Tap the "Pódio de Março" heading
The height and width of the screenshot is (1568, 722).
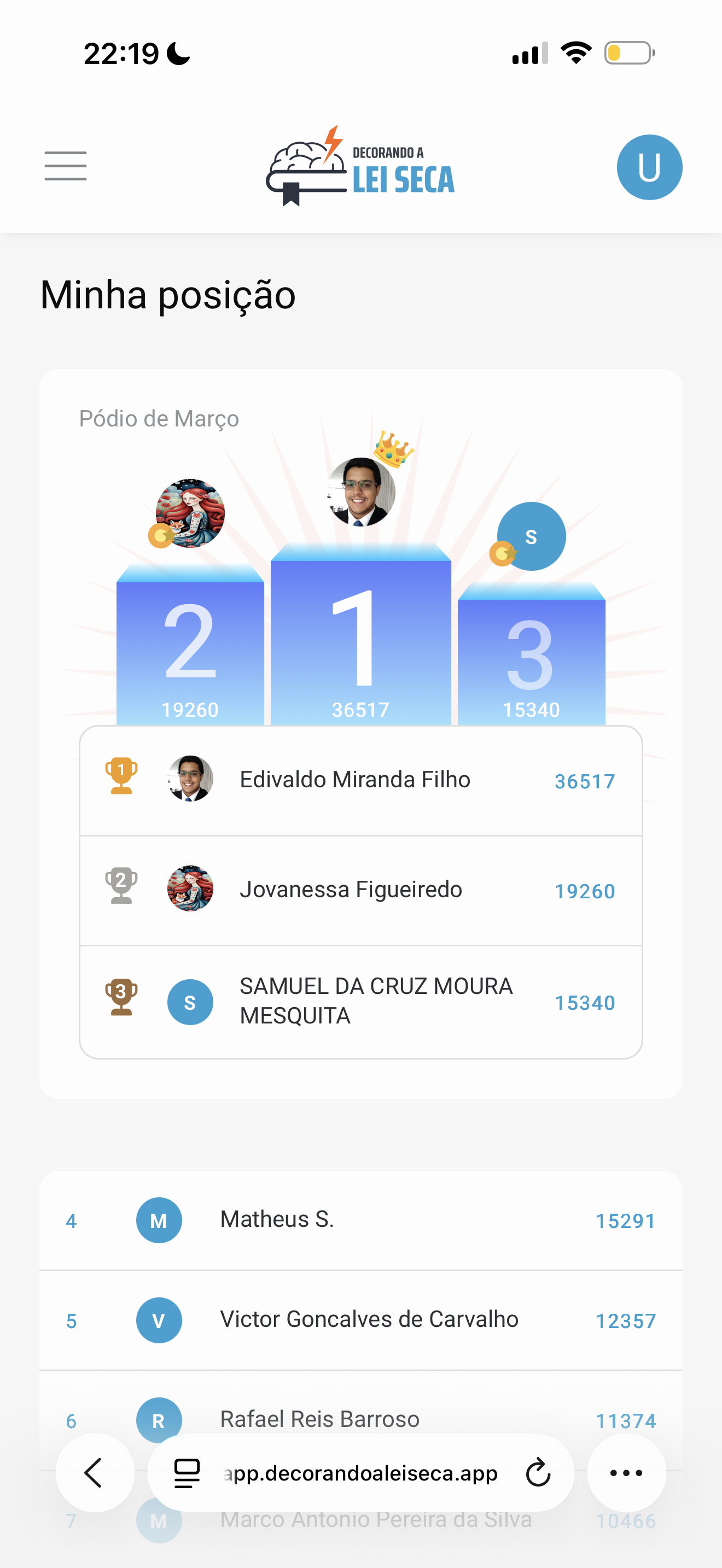(159, 418)
